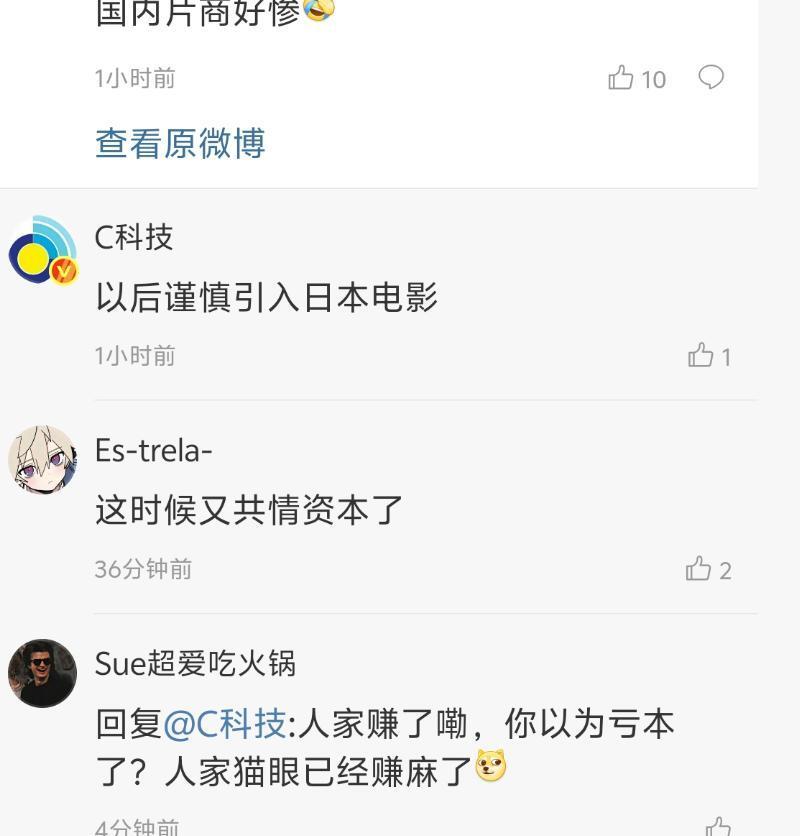Open 查看原微博 to view the original post
800x836 pixels.
pos(178,144)
